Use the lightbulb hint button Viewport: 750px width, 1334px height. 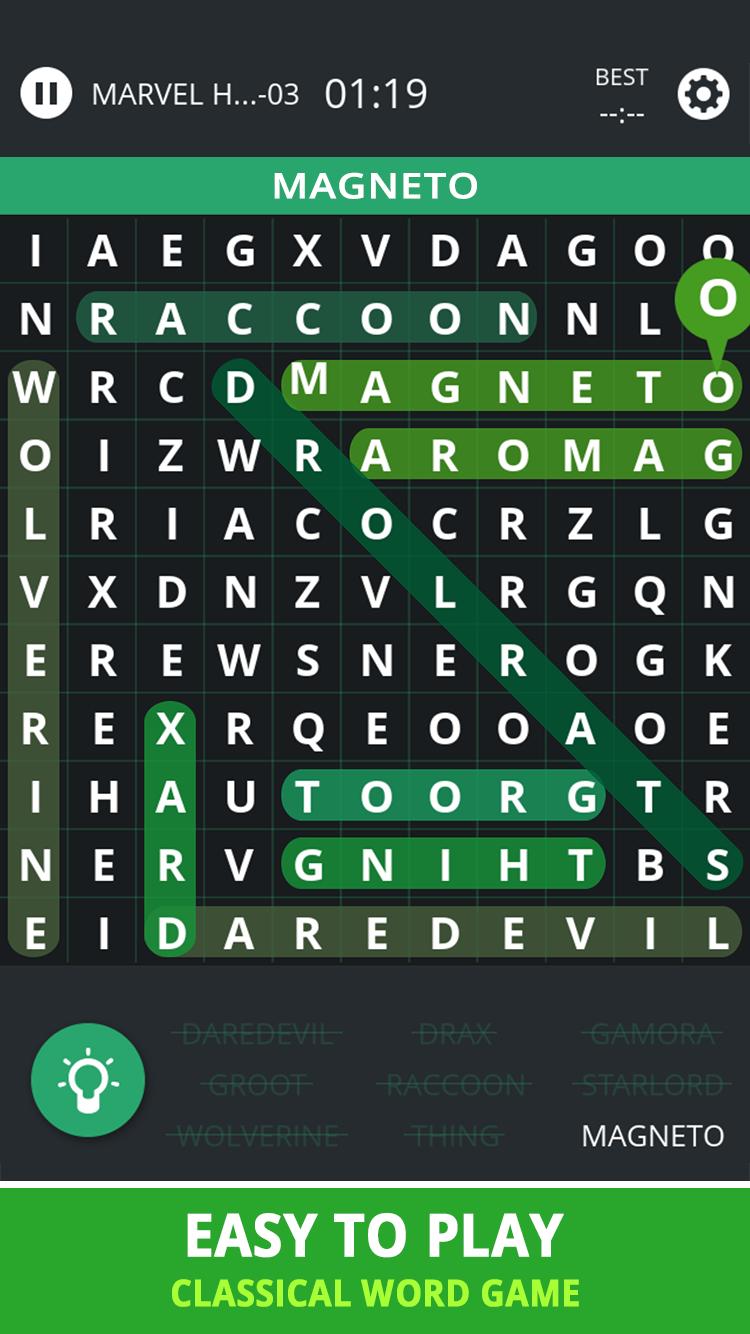click(x=88, y=1080)
